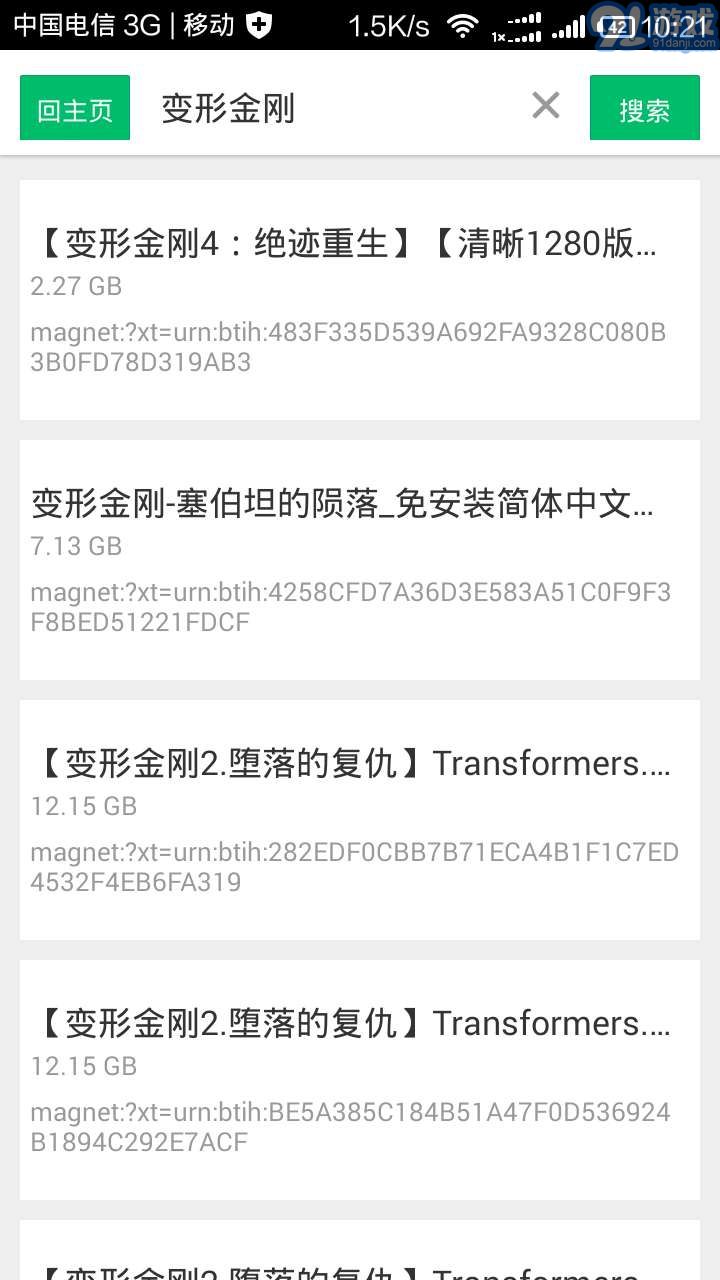This screenshot has height=1280, width=720.
Task: Tap the 回主页 button
Action: [x=75, y=108]
